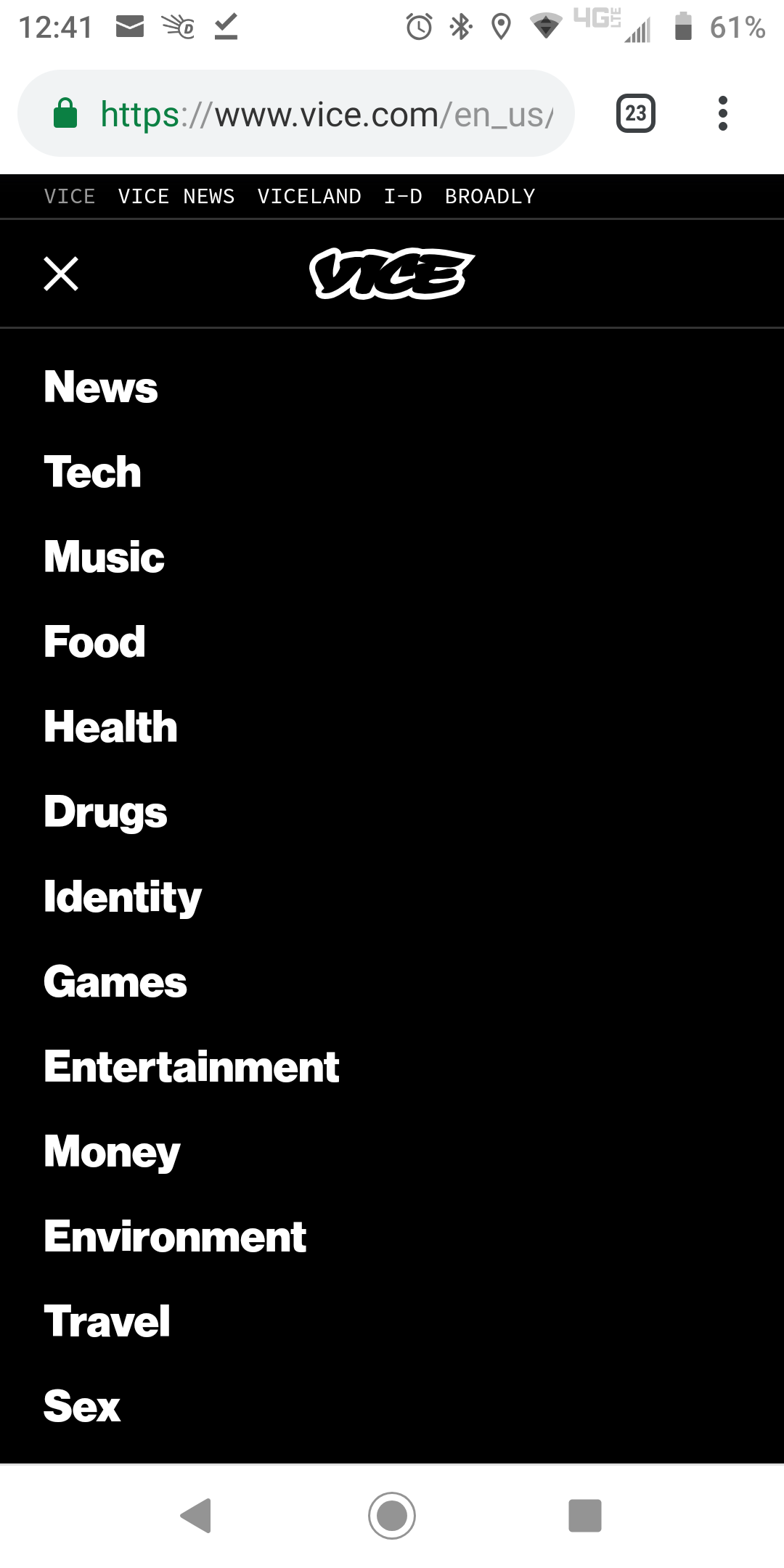Open the News section
The width and height of the screenshot is (784, 1568).
(x=101, y=387)
